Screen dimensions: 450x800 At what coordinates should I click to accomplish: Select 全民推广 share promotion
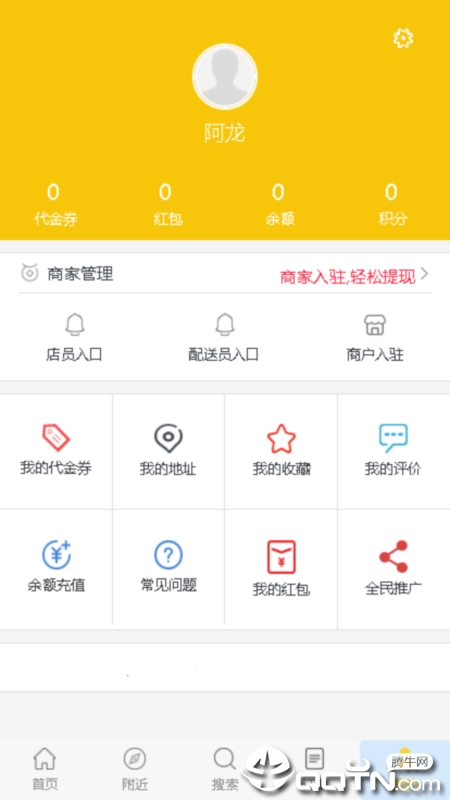coord(393,568)
